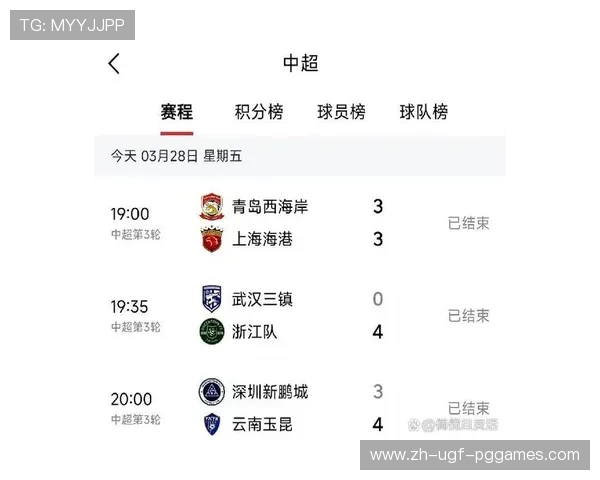
Task: Open the 球员榜 tab
Action: coord(341,112)
